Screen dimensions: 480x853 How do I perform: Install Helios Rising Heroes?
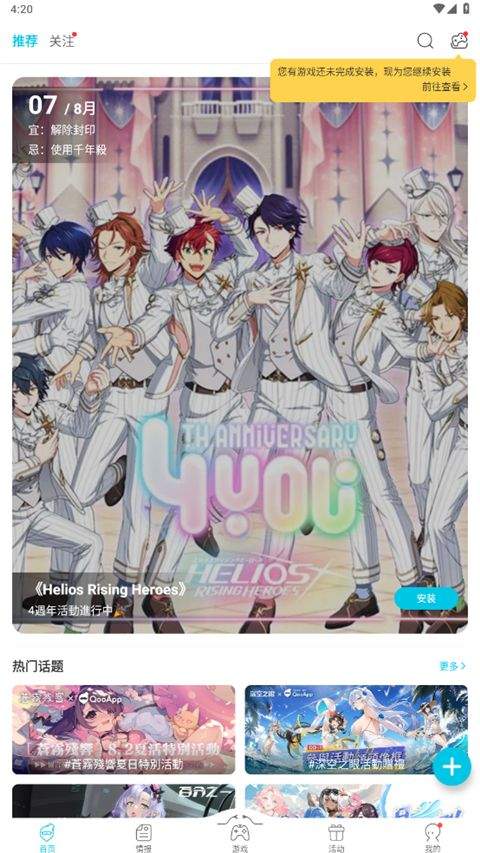pyautogui.click(x=426, y=598)
